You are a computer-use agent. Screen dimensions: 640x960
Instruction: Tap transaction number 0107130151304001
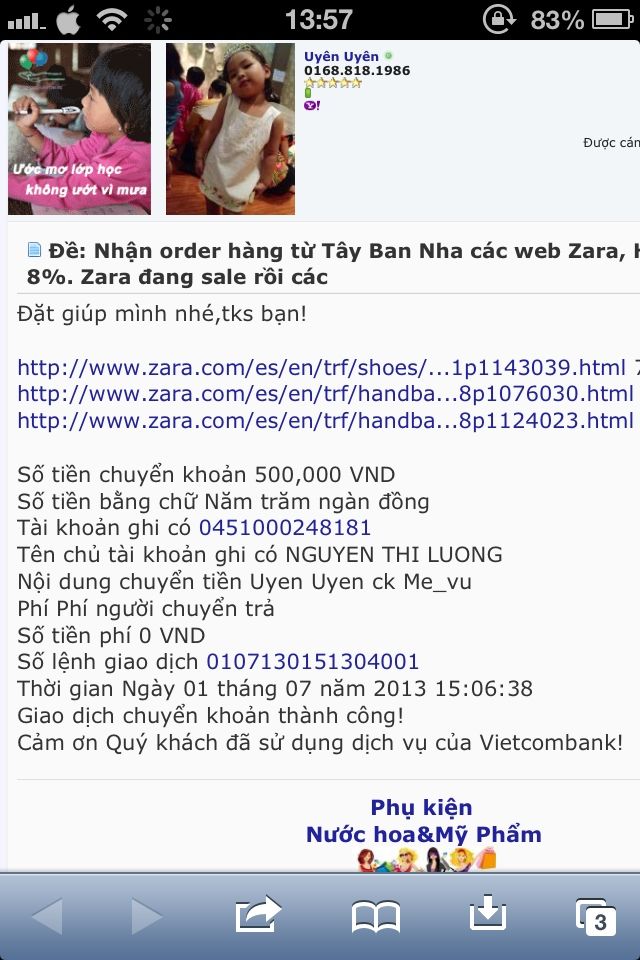click(312, 662)
